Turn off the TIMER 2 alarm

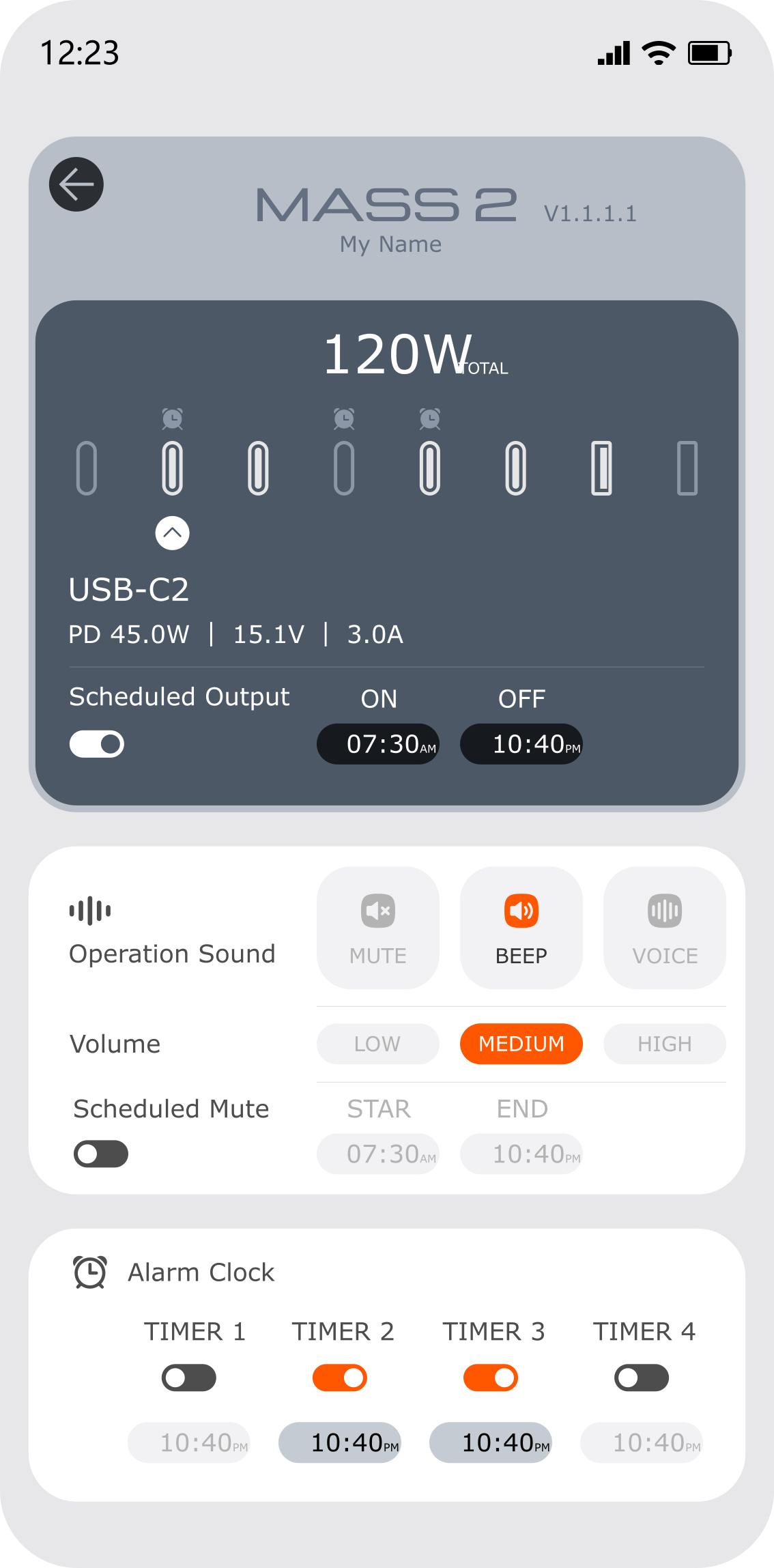[340, 1378]
